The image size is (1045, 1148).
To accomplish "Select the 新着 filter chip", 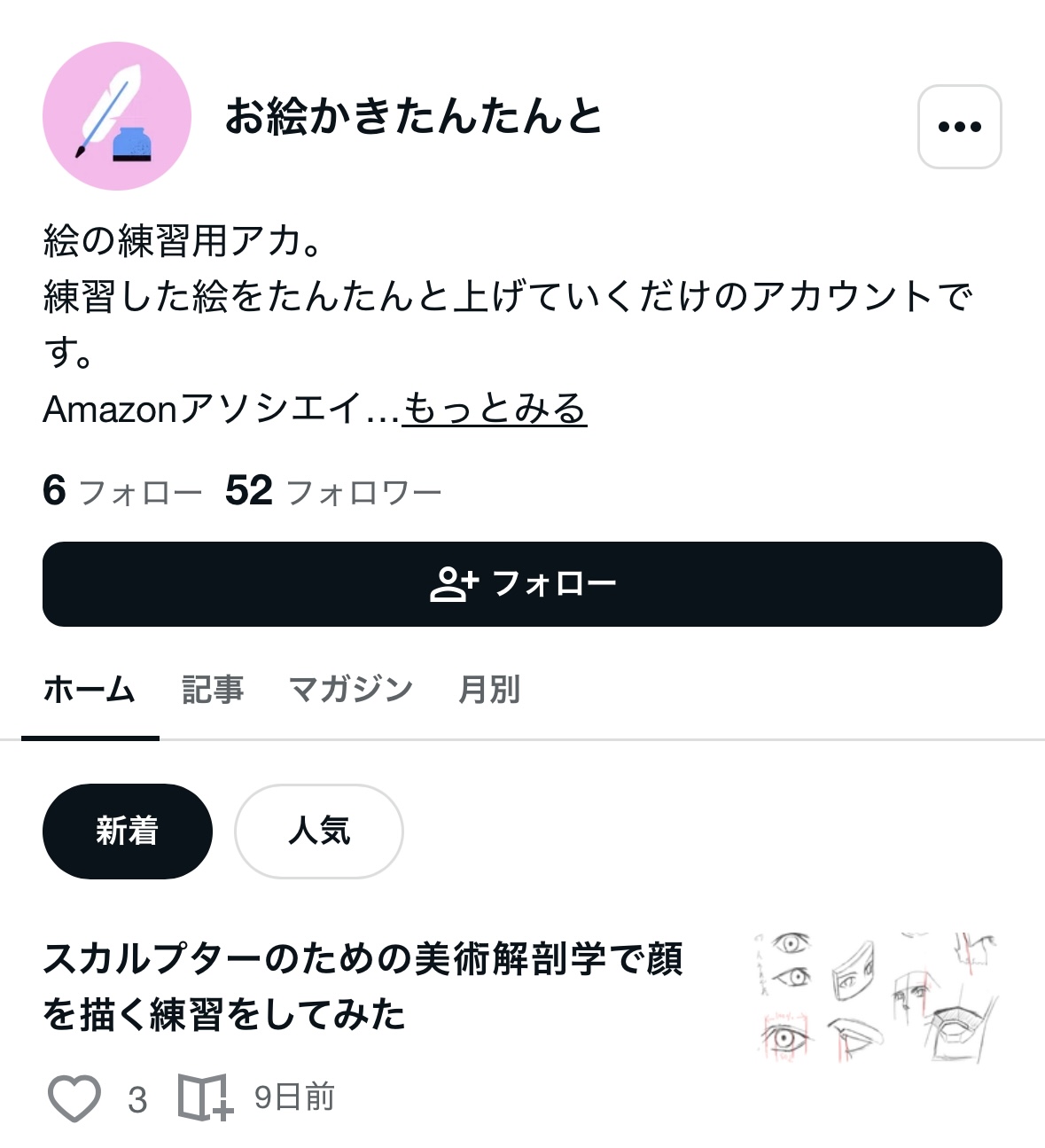I will tap(128, 832).
